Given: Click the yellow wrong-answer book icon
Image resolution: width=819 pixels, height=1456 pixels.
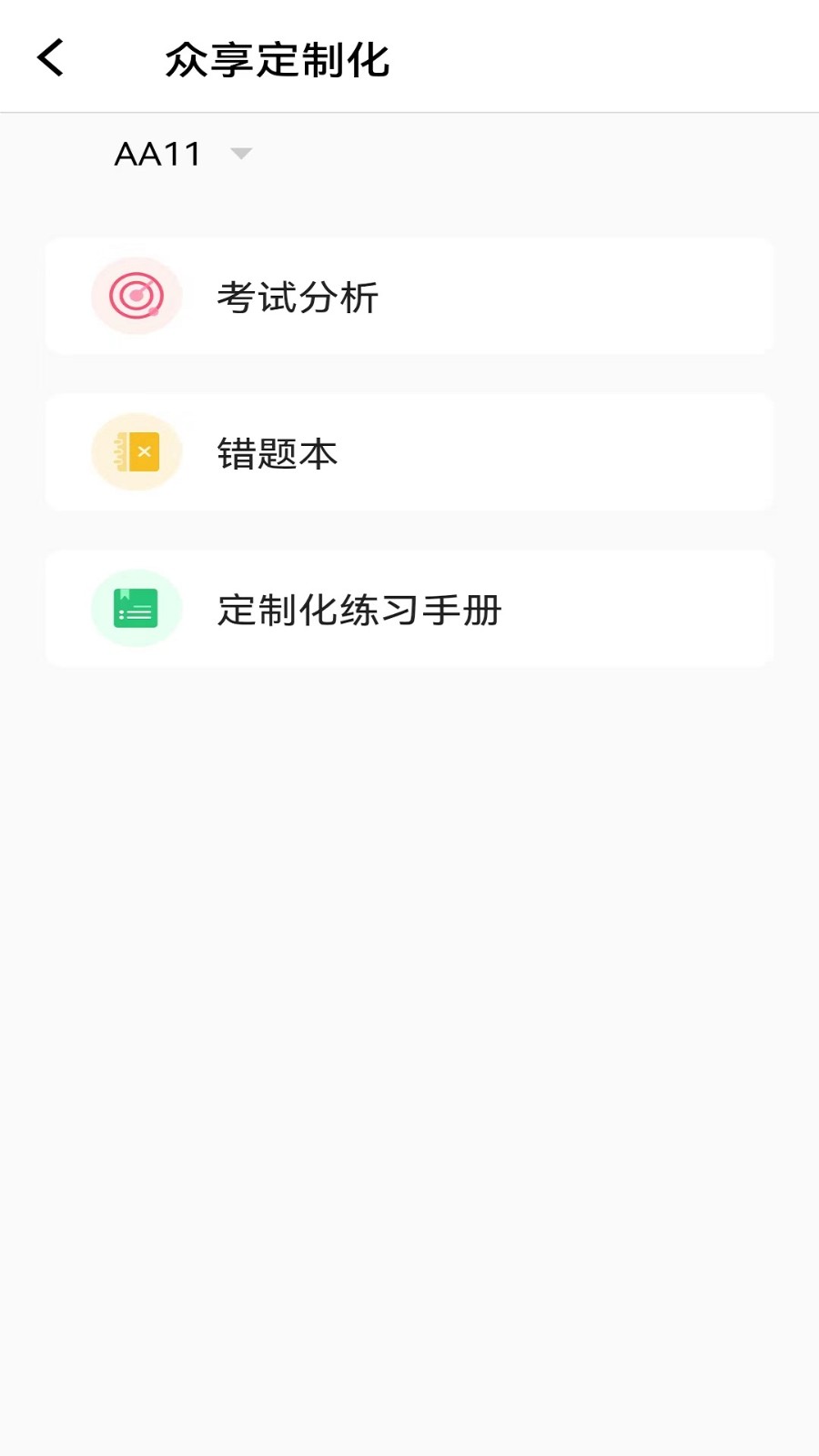Looking at the screenshot, I should 136,450.
